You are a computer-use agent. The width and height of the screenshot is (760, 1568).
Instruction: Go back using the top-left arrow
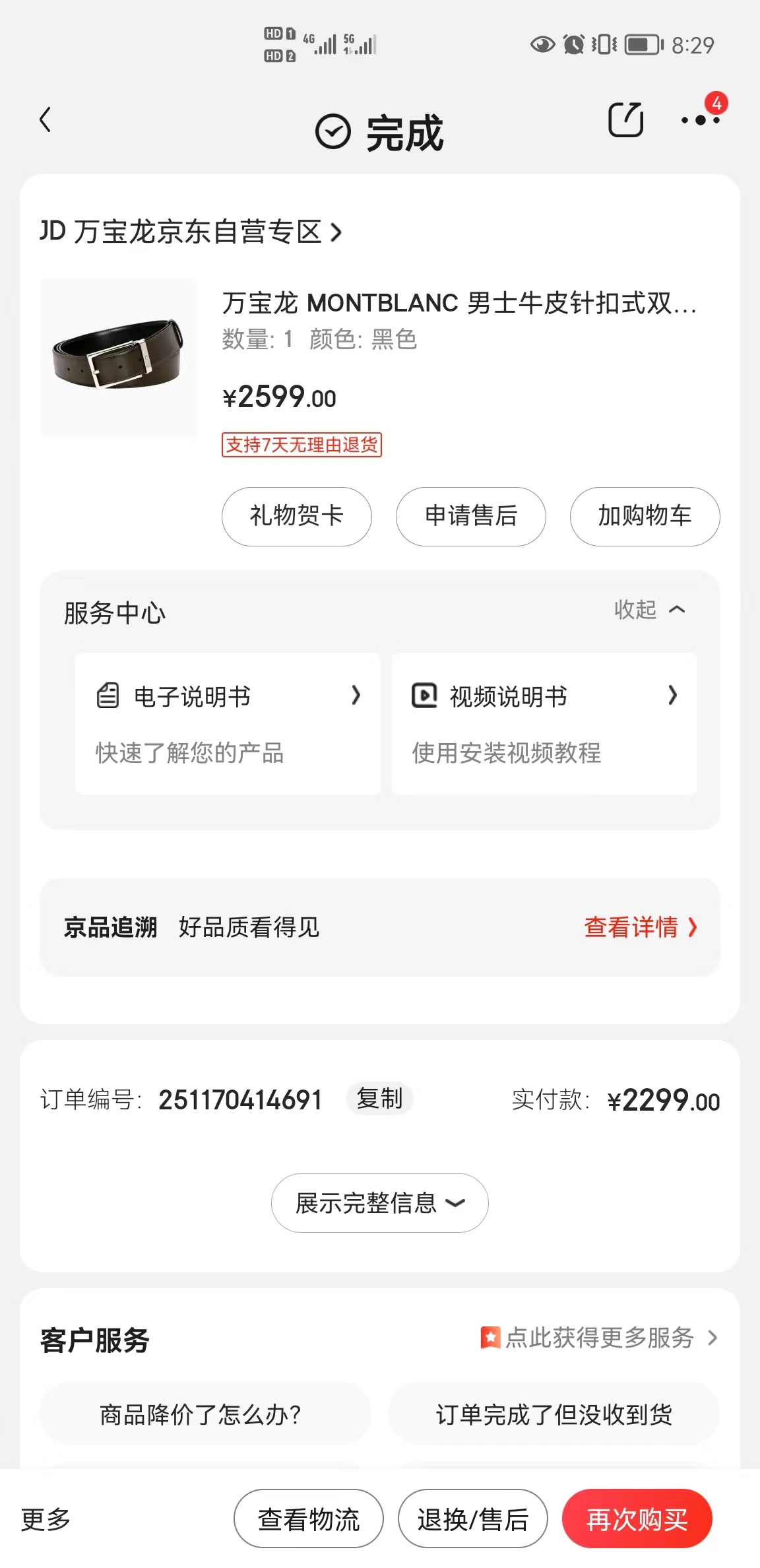[45, 120]
